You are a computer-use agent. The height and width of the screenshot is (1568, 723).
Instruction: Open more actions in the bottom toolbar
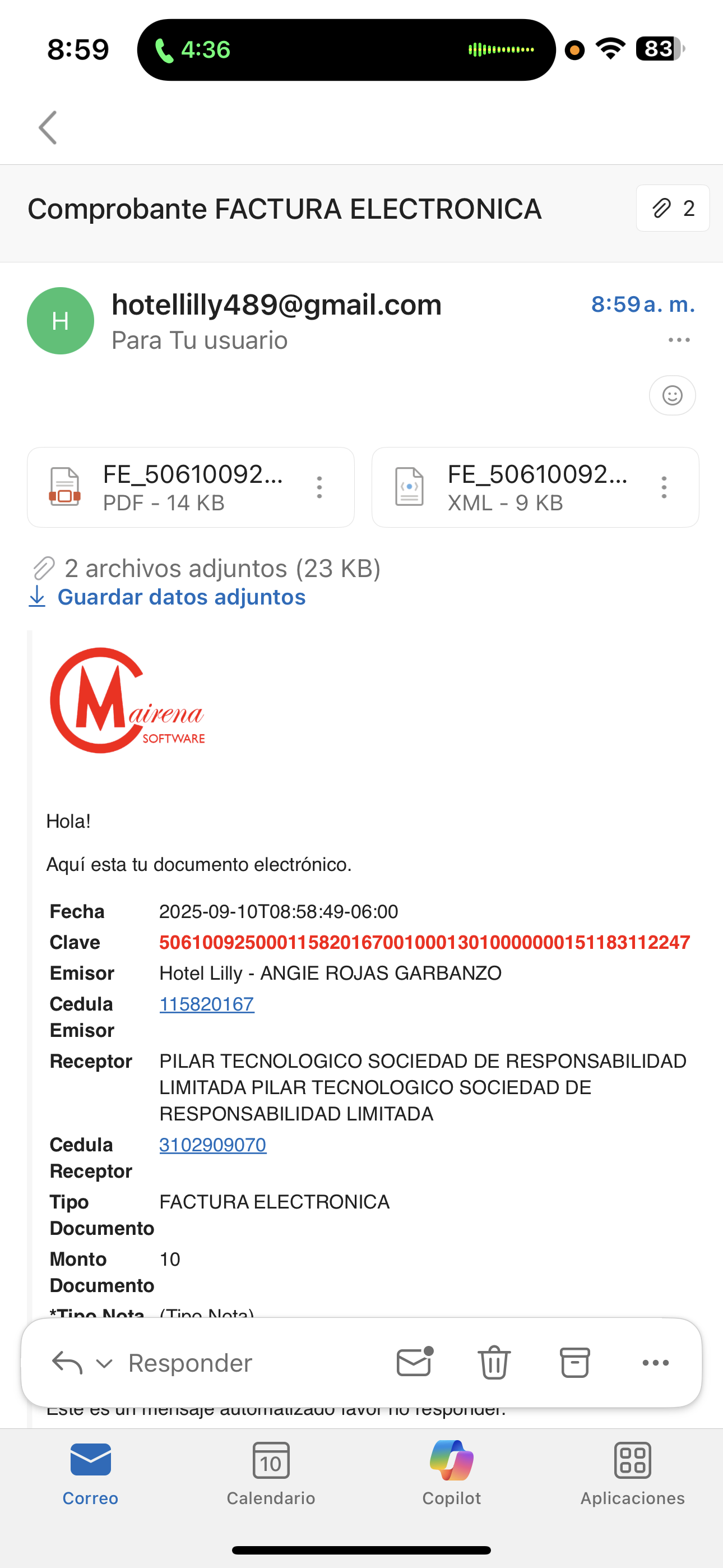point(655,1362)
